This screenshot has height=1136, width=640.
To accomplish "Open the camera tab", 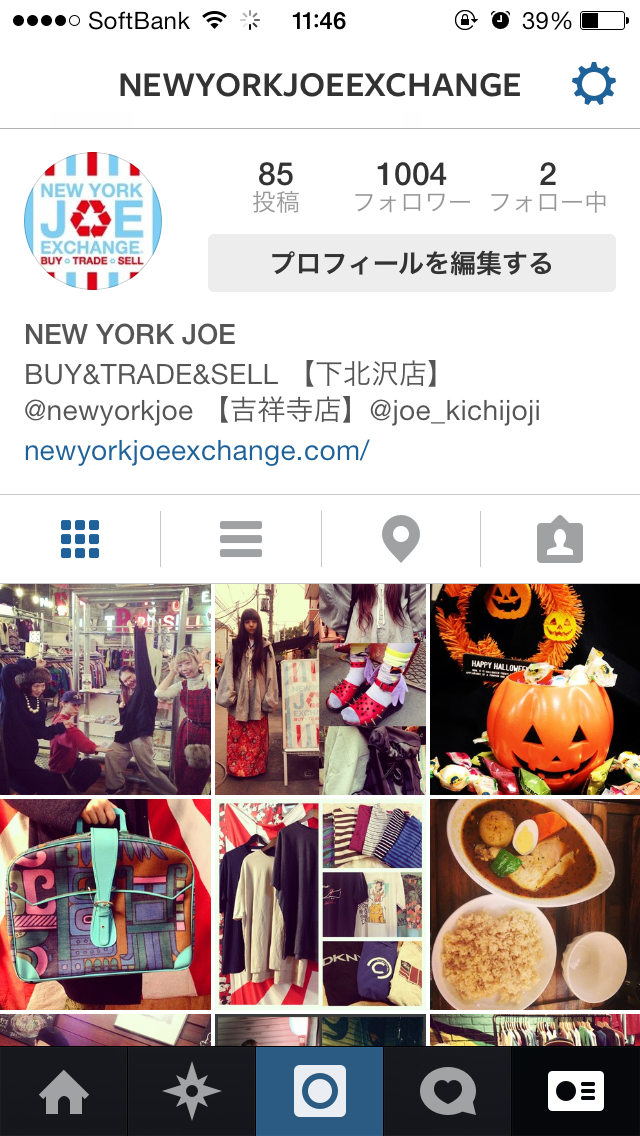I will click(320, 1091).
